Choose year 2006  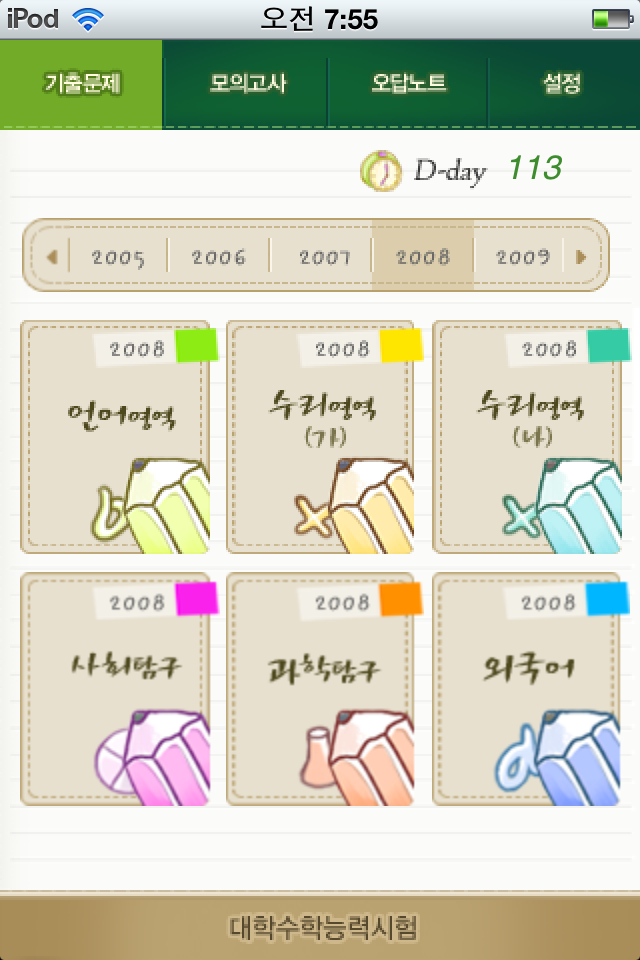[x=218, y=257]
